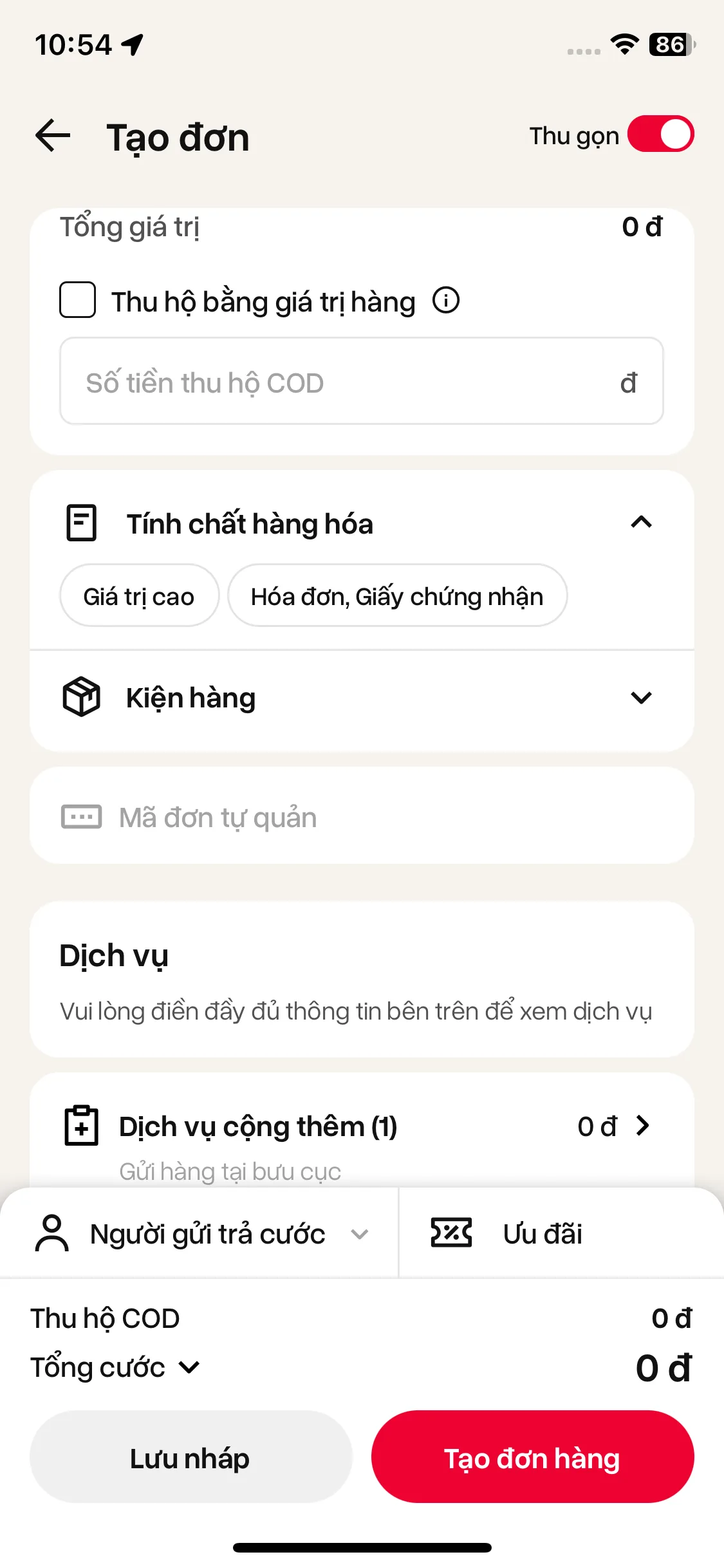The width and height of the screenshot is (724, 1568).
Task: Collapse the Tính chất hàng hóa section
Action: [x=641, y=522]
